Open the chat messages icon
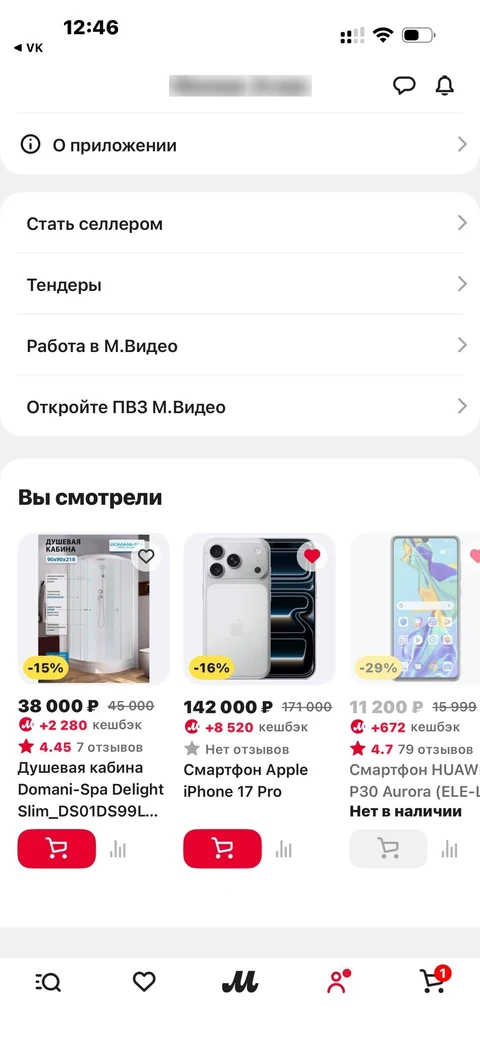The height and width of the screenshot is (1043, 480). (404, 86)
